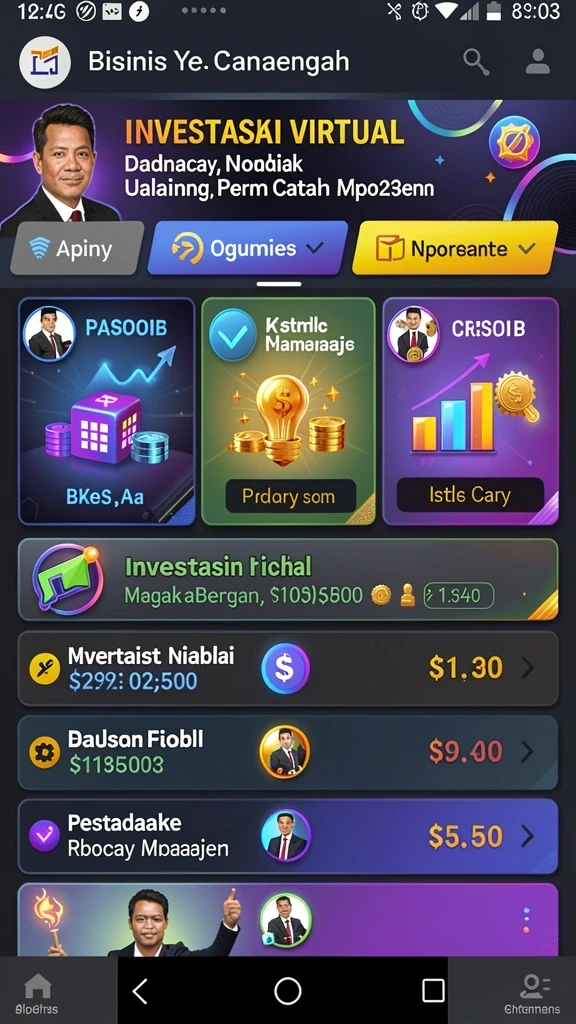Tap the Apiny button

click(76, 248)
